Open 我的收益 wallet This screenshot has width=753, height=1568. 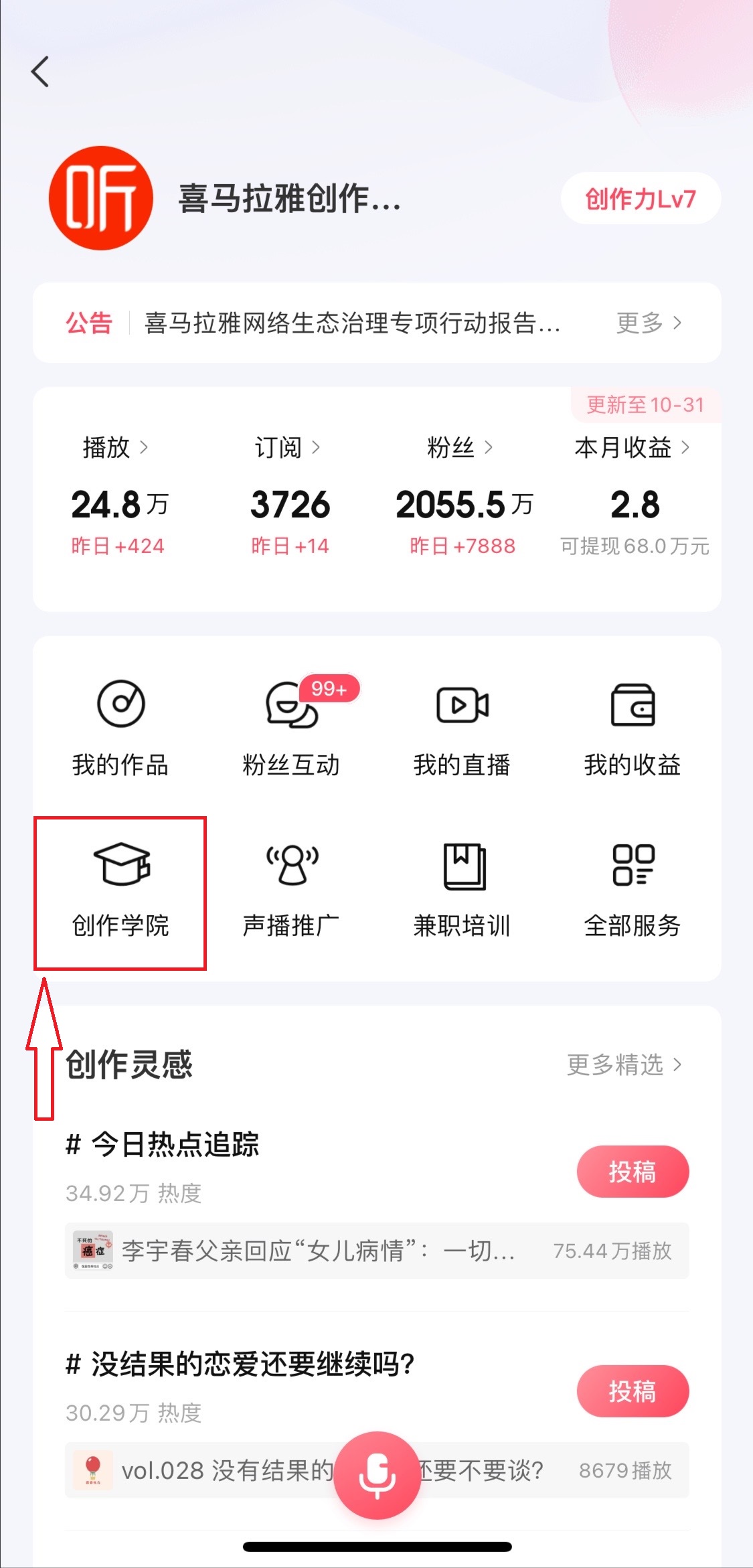click(633, 728)
